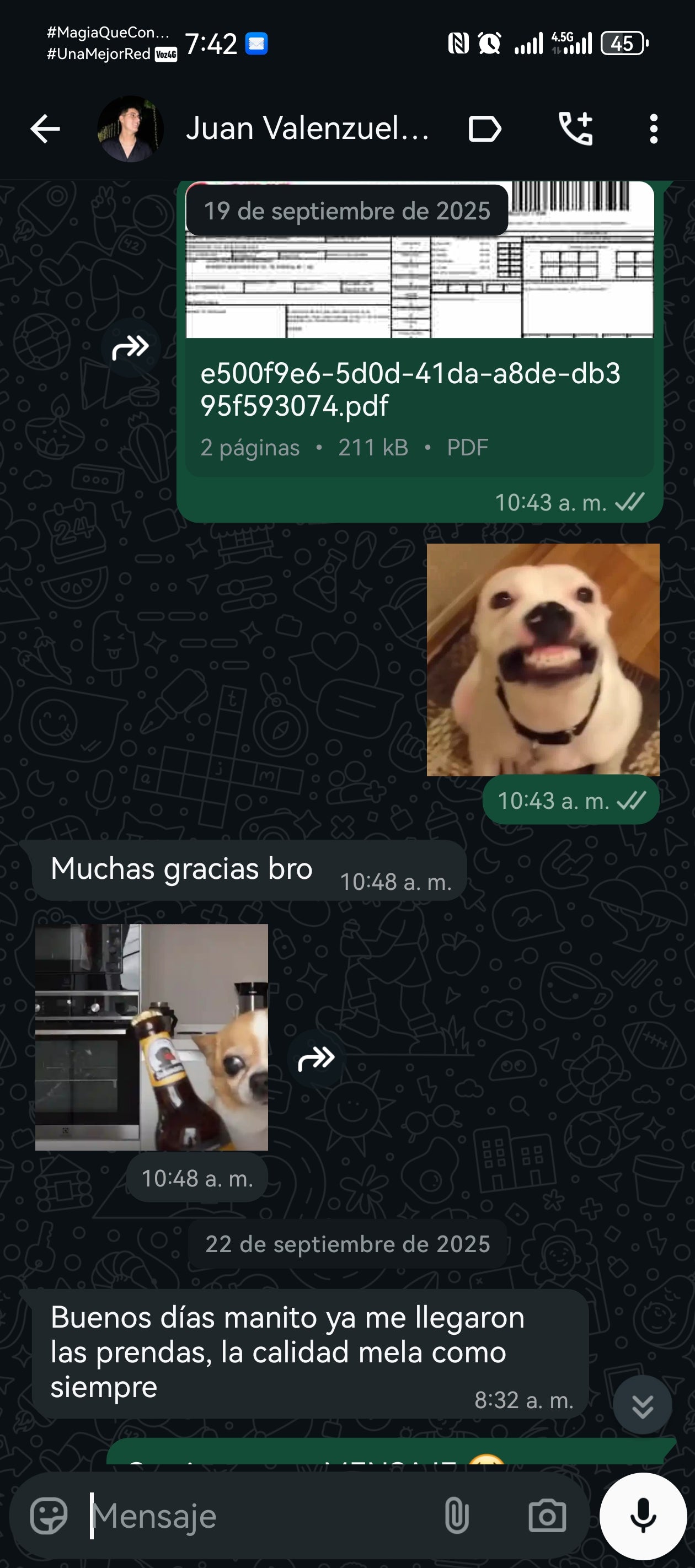The width and height of the screenshot is (695, 1568).
Task: Start a call with Juan Valenzuela
Action: [575, 129]
